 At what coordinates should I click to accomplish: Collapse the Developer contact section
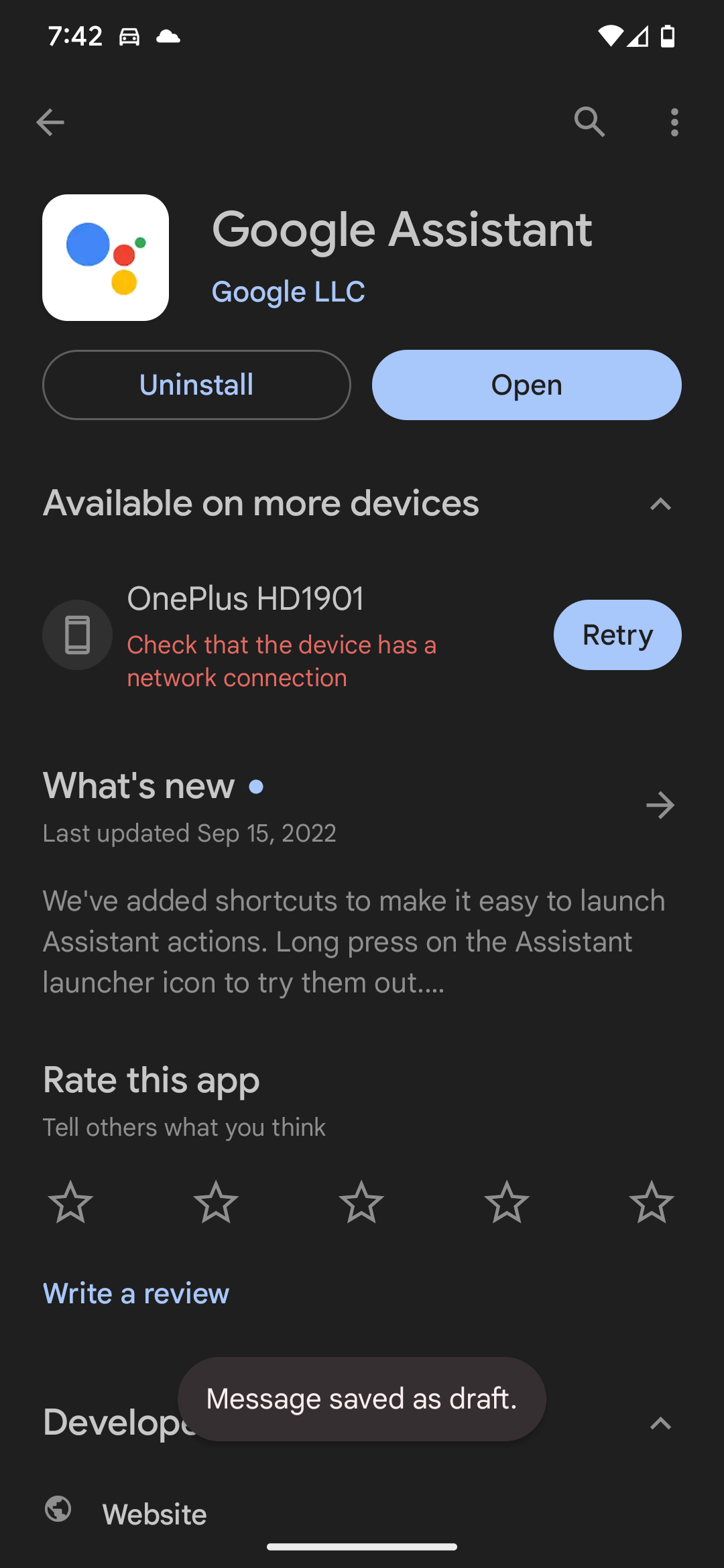[660, 1423]
